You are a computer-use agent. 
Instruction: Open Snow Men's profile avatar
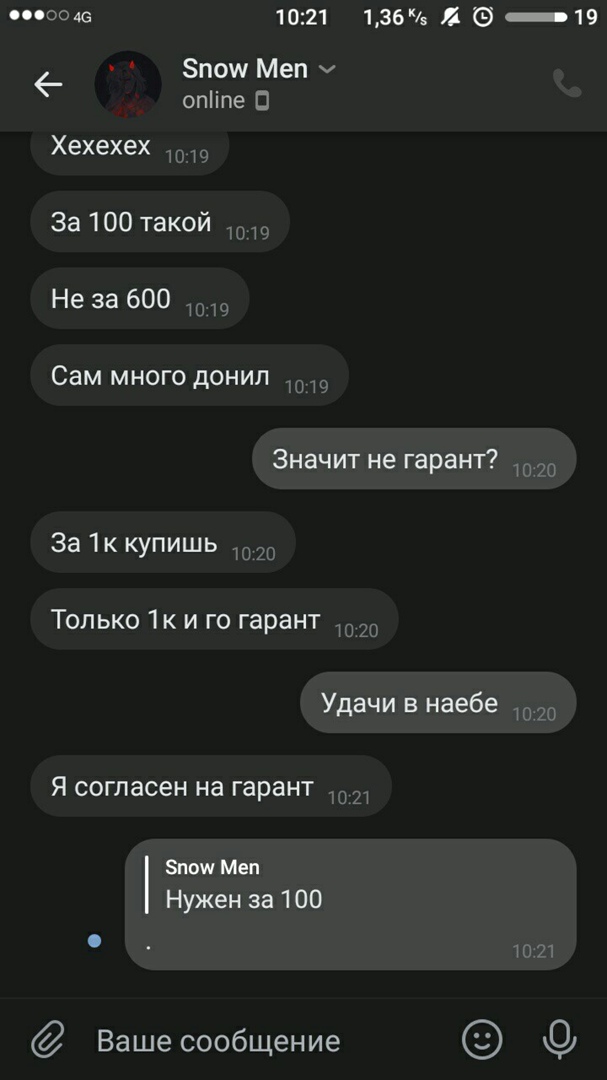coord(128,85)
